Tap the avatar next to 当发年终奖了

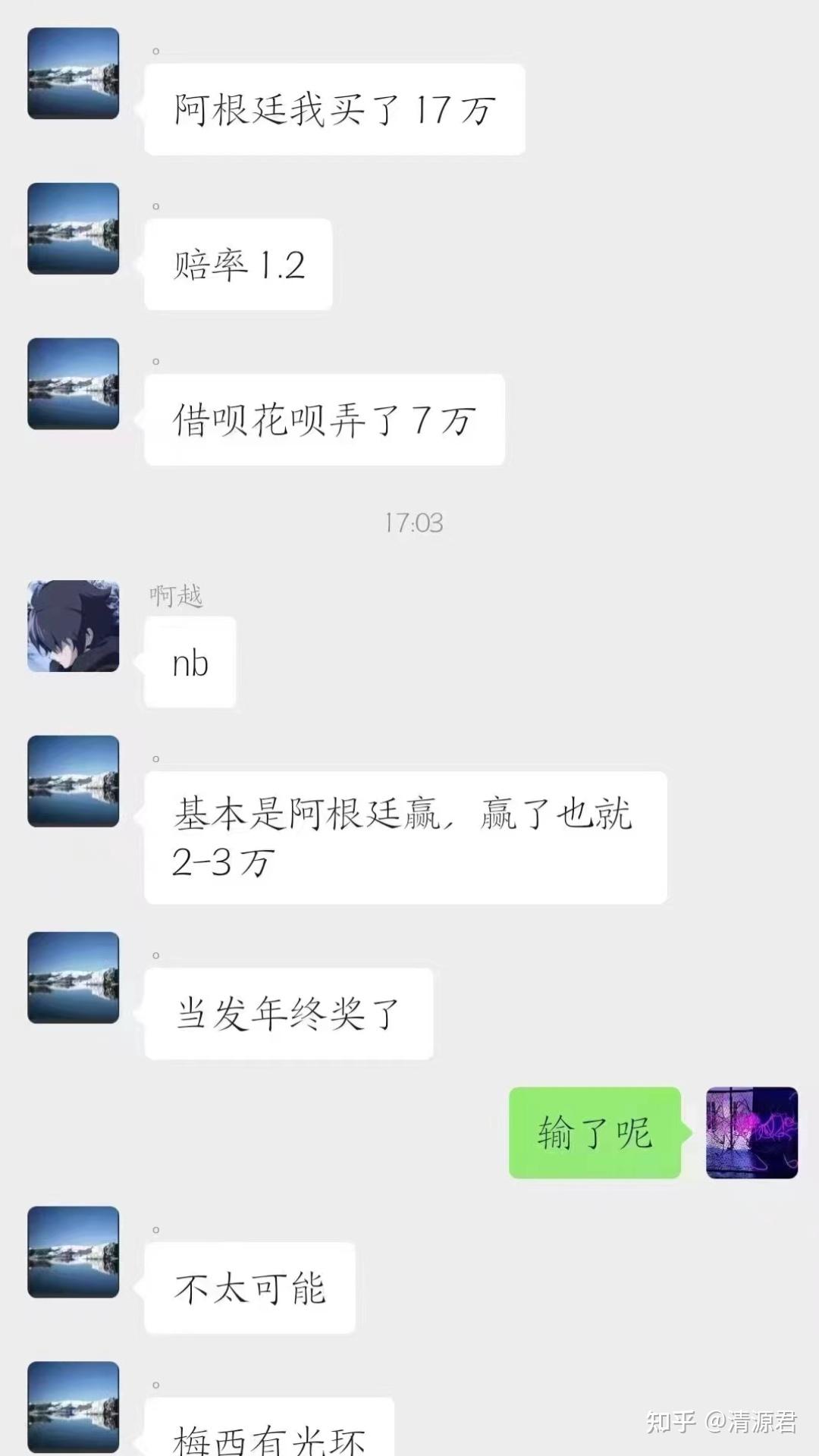72,978
